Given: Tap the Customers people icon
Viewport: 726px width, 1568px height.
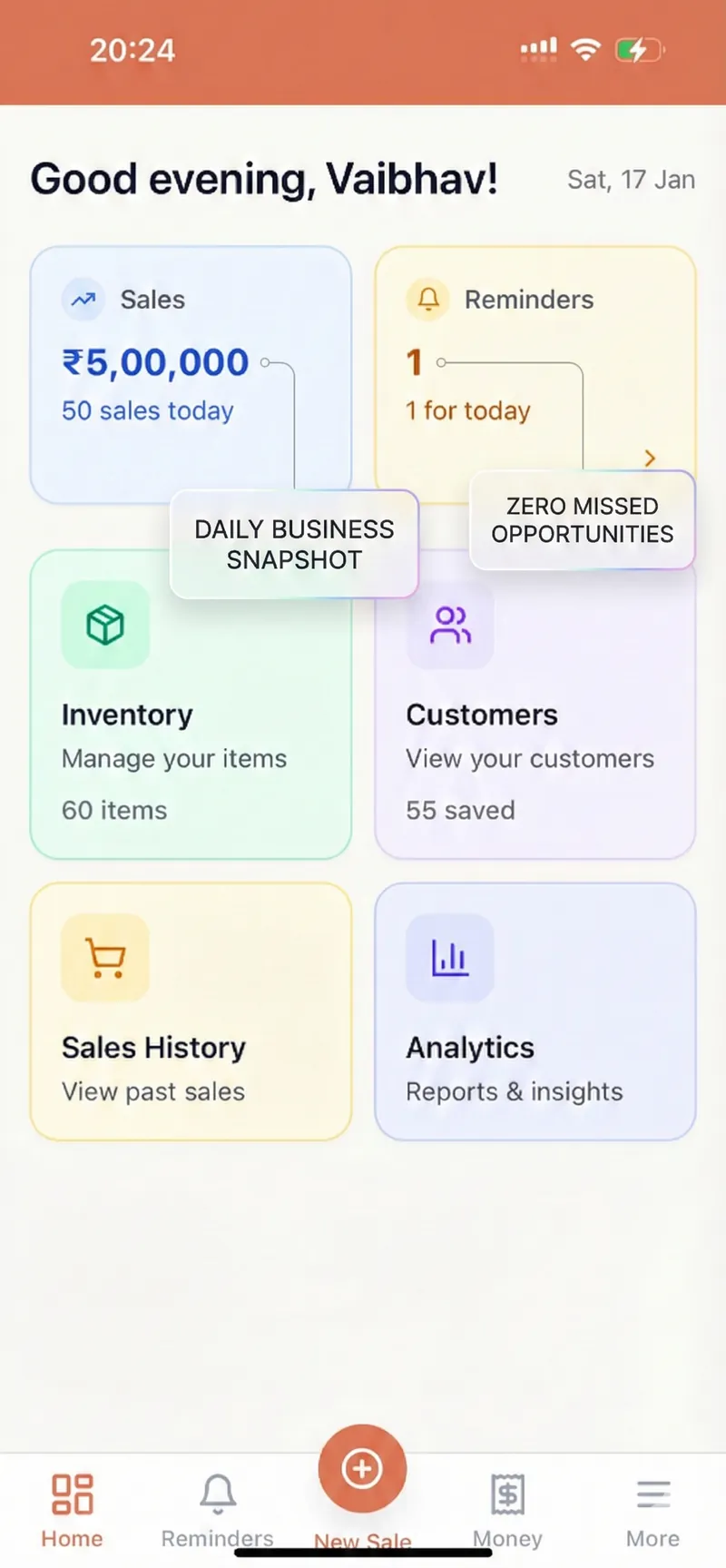Looking at the screenshot, I should coord(450,625).
